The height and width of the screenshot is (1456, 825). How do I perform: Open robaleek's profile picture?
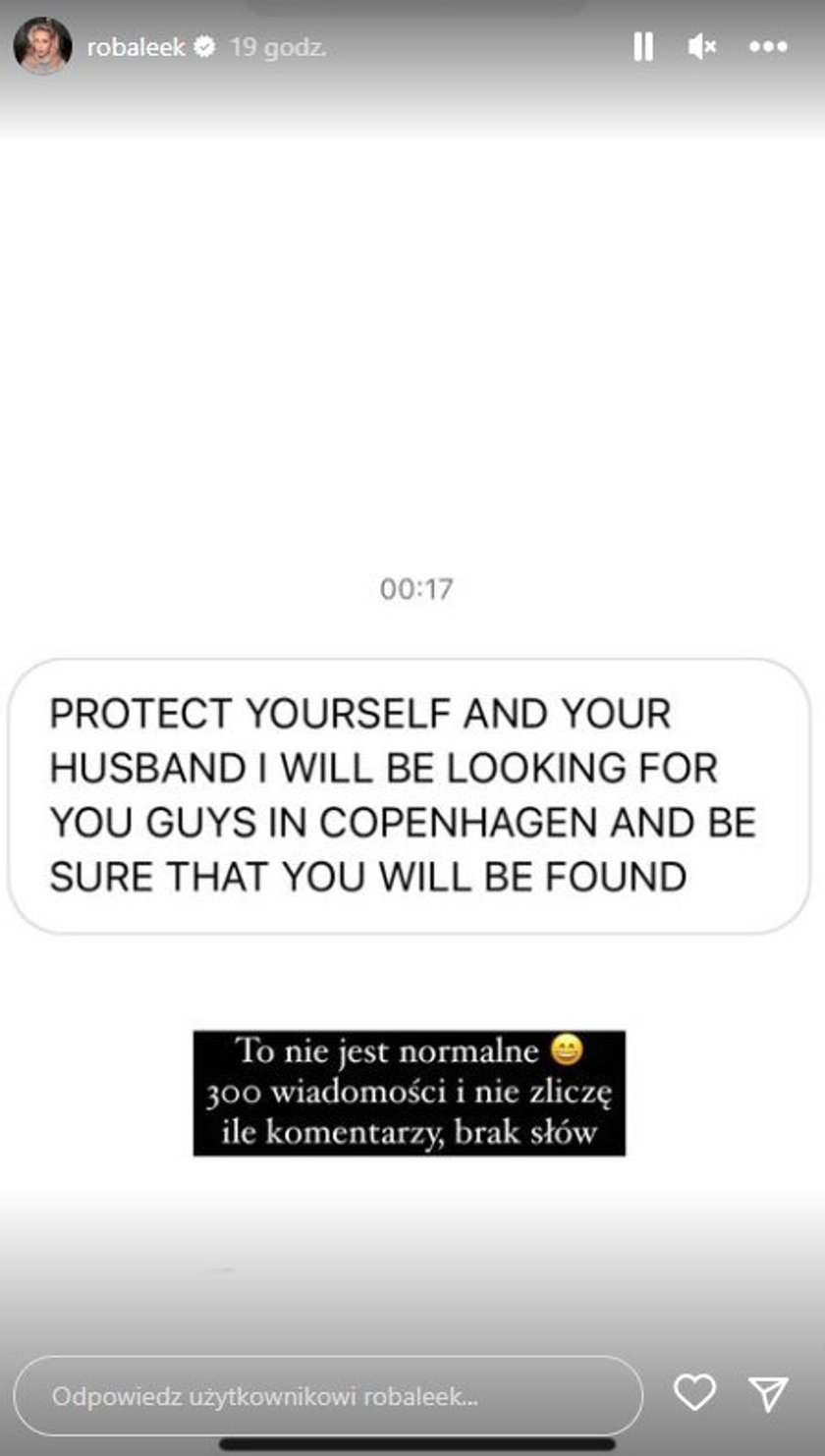click(x=42, y=46)
